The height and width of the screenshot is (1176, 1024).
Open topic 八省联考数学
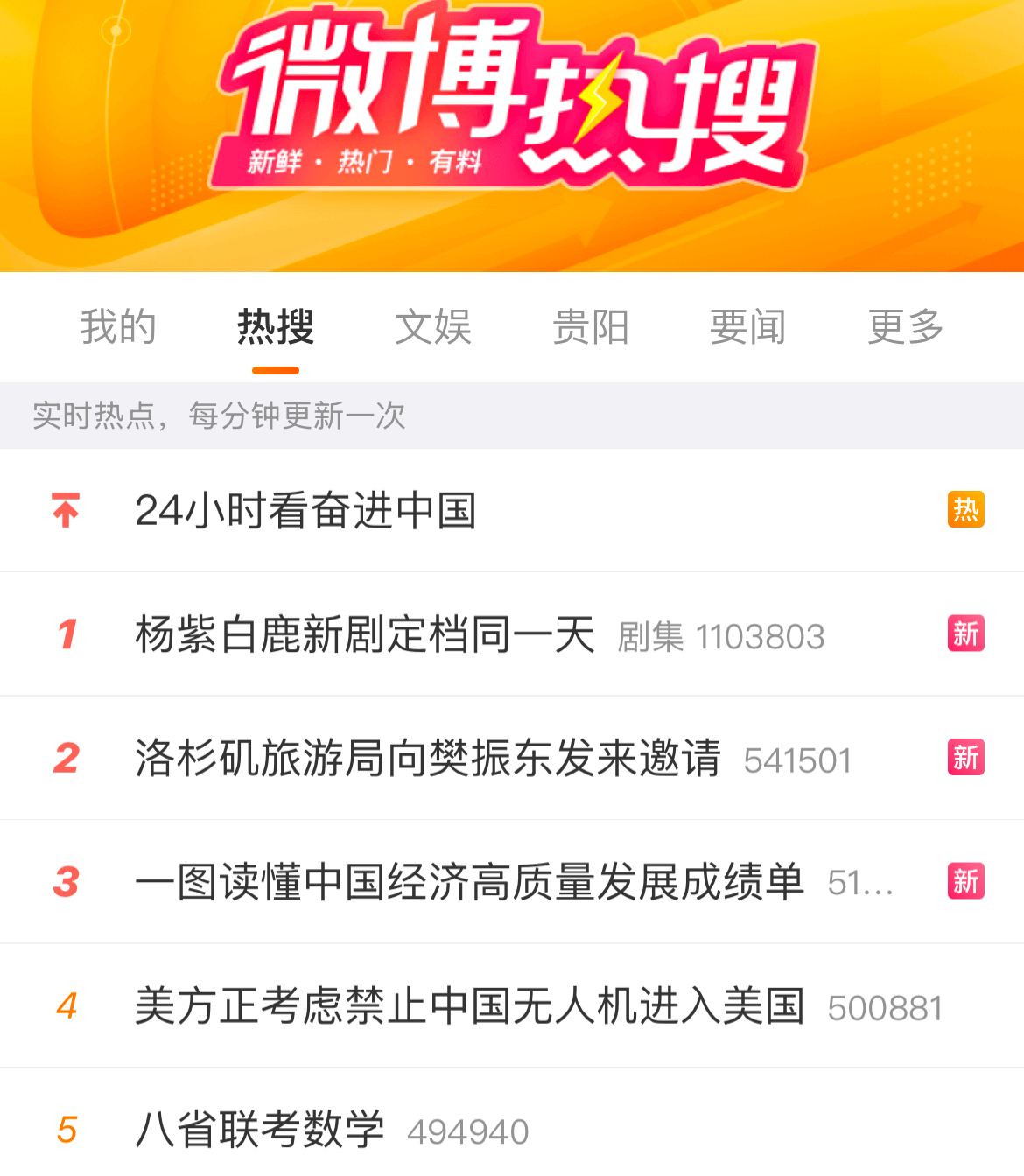pos(260,1130)
